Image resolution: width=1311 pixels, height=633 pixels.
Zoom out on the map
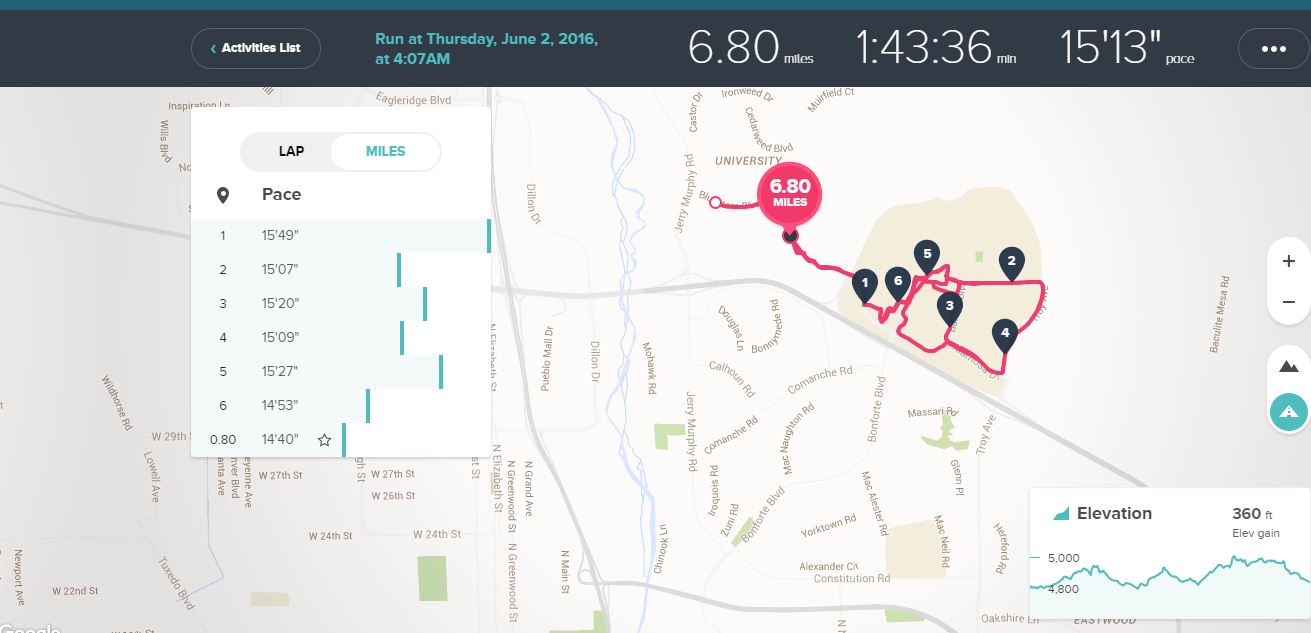click(x=1288, y=302)
